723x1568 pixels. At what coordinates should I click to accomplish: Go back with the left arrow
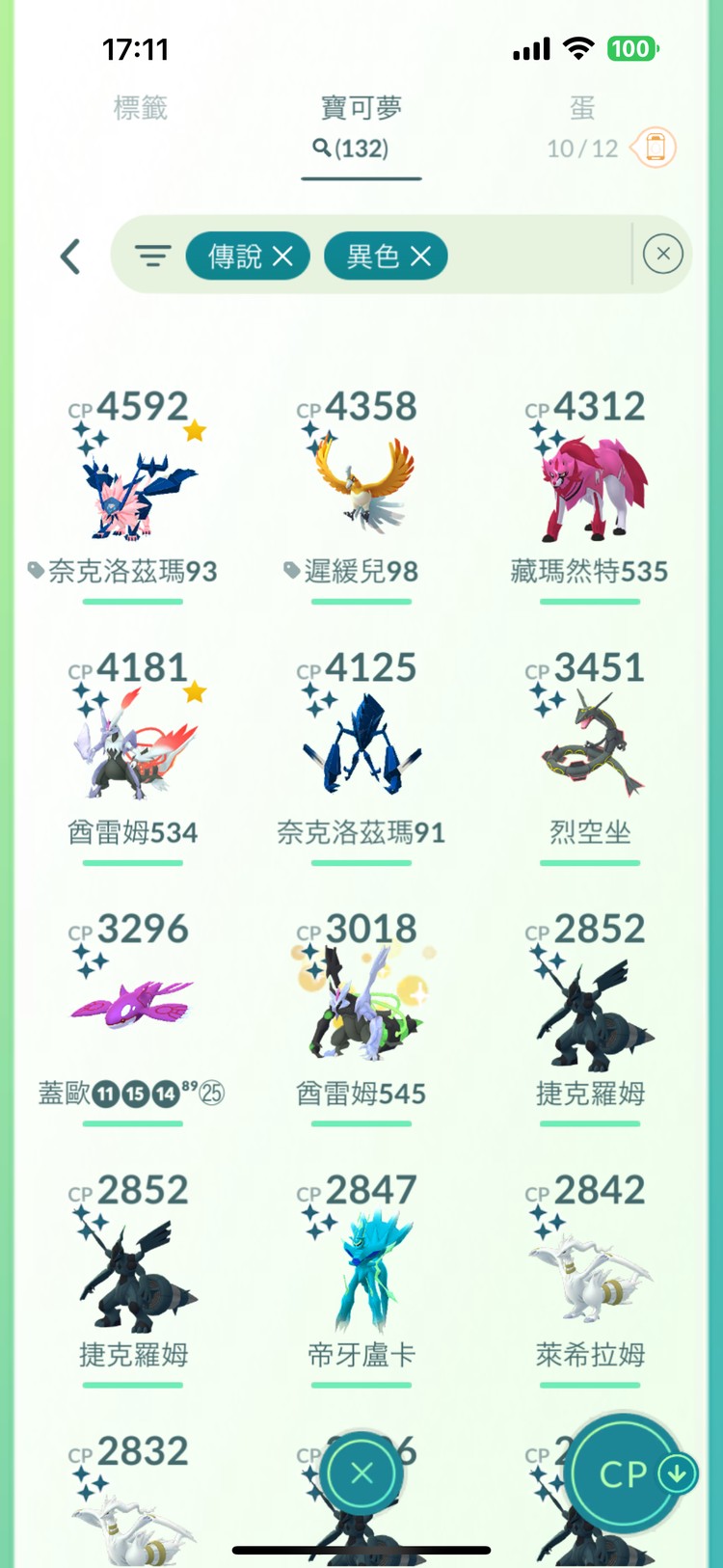click(70, 257)
